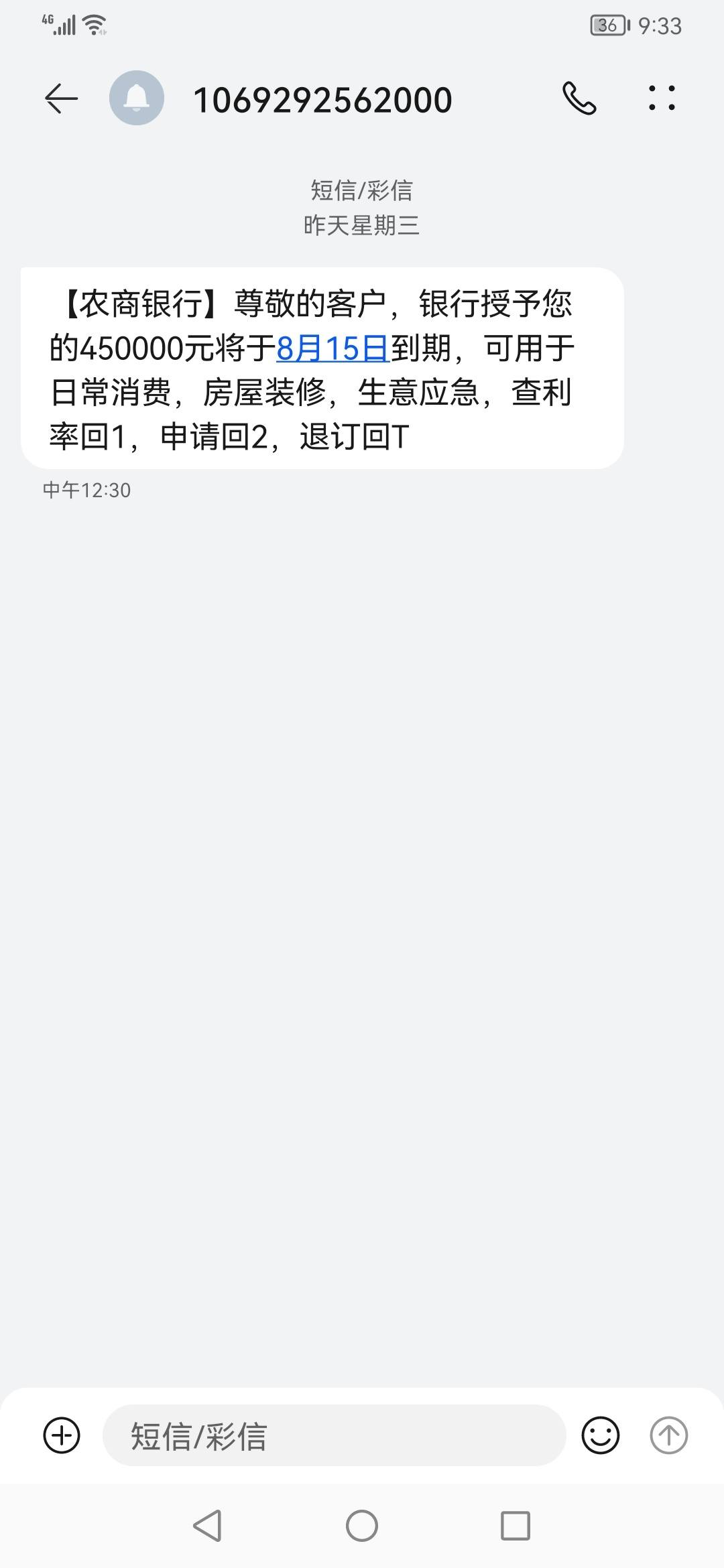Open the plus attachment menu
This screenshot has height=1568, width=724.
[x=62, y=1435]
